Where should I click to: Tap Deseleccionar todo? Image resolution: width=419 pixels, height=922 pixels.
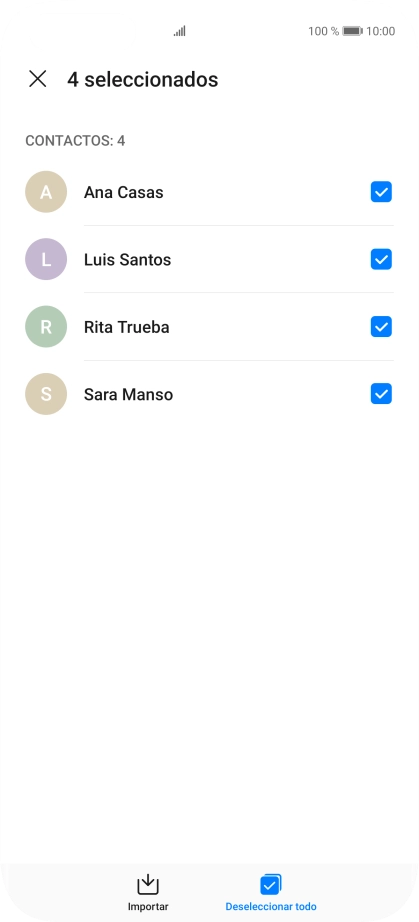click(271, 893)
